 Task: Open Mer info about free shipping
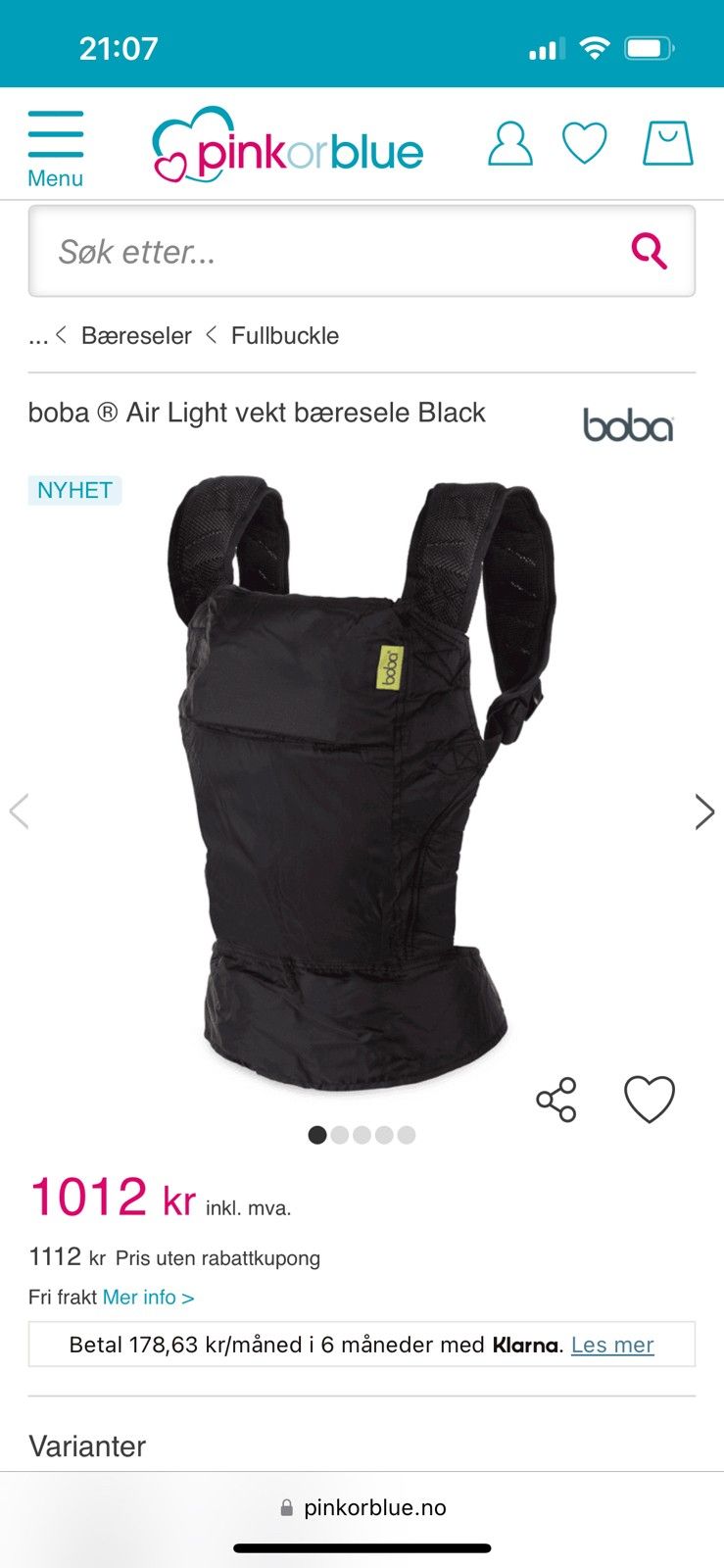pos(148,1297)
